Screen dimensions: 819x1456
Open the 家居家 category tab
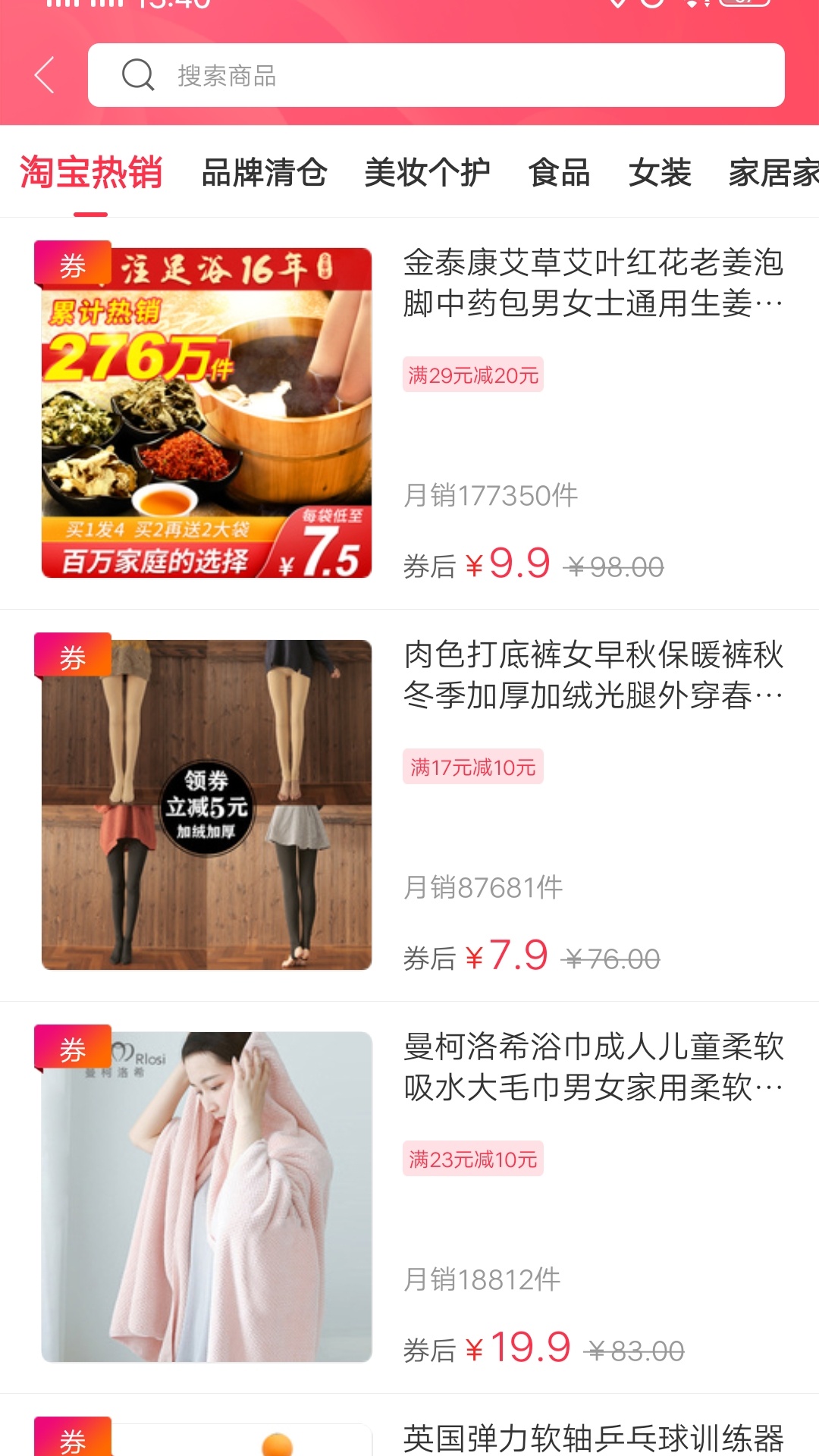pyautogui.click(x=772, y=174)
